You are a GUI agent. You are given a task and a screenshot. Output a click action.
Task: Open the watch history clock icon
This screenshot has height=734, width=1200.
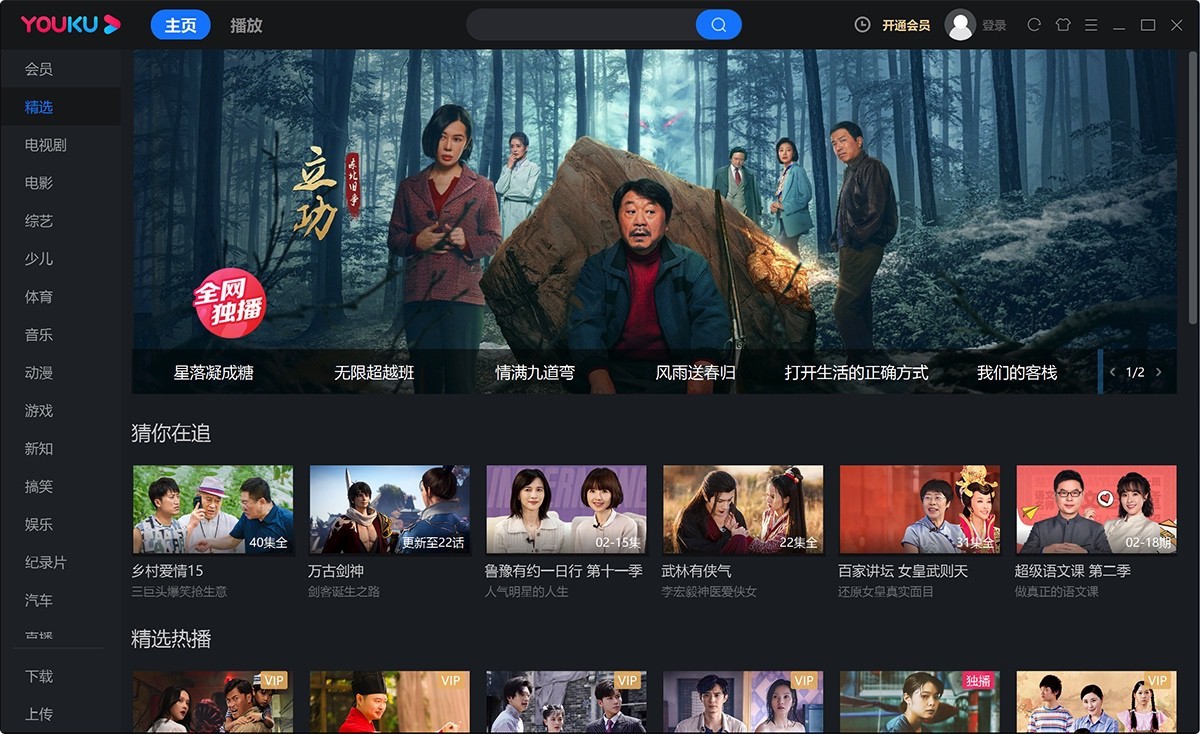862,25
